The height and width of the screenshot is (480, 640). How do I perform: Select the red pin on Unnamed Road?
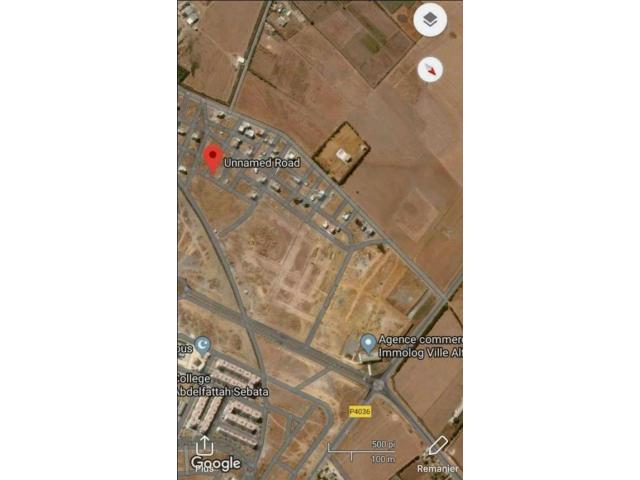[212, 158]
